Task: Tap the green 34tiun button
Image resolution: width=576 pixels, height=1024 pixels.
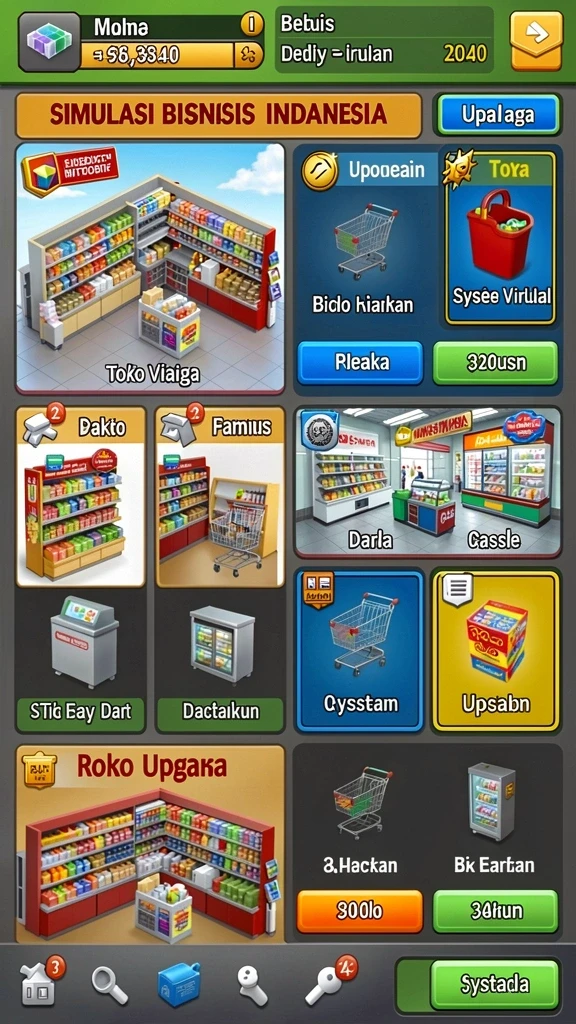Action: [496, 911]
